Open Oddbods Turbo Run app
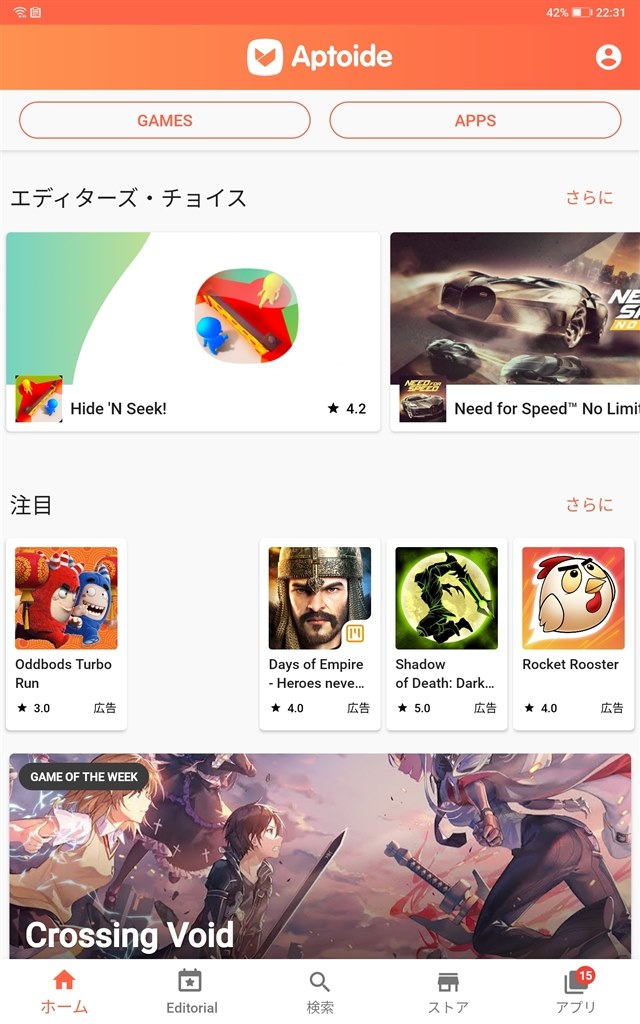The height and width of the screenshot is (1024, 640). (x=67, y=633)
